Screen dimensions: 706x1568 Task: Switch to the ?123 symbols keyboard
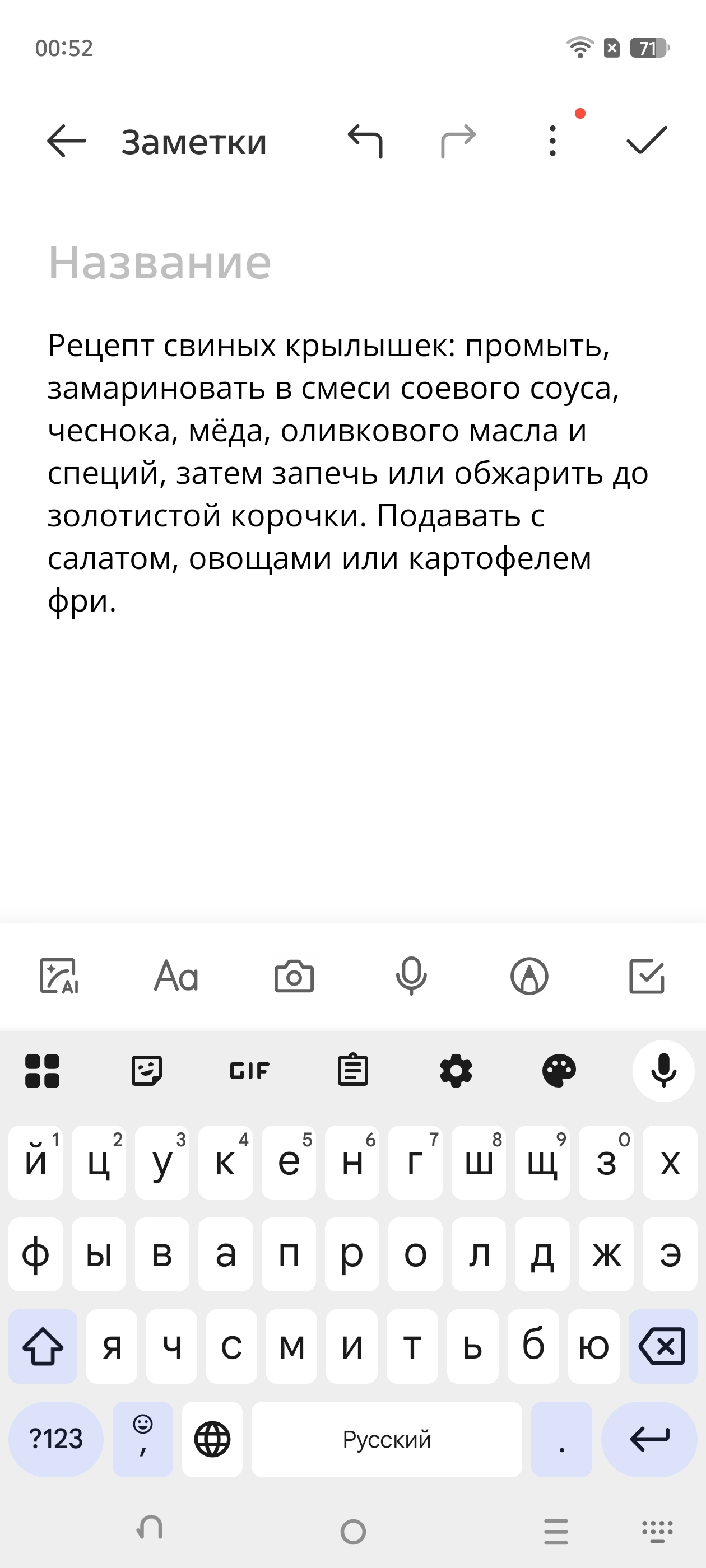point(56,1439)
